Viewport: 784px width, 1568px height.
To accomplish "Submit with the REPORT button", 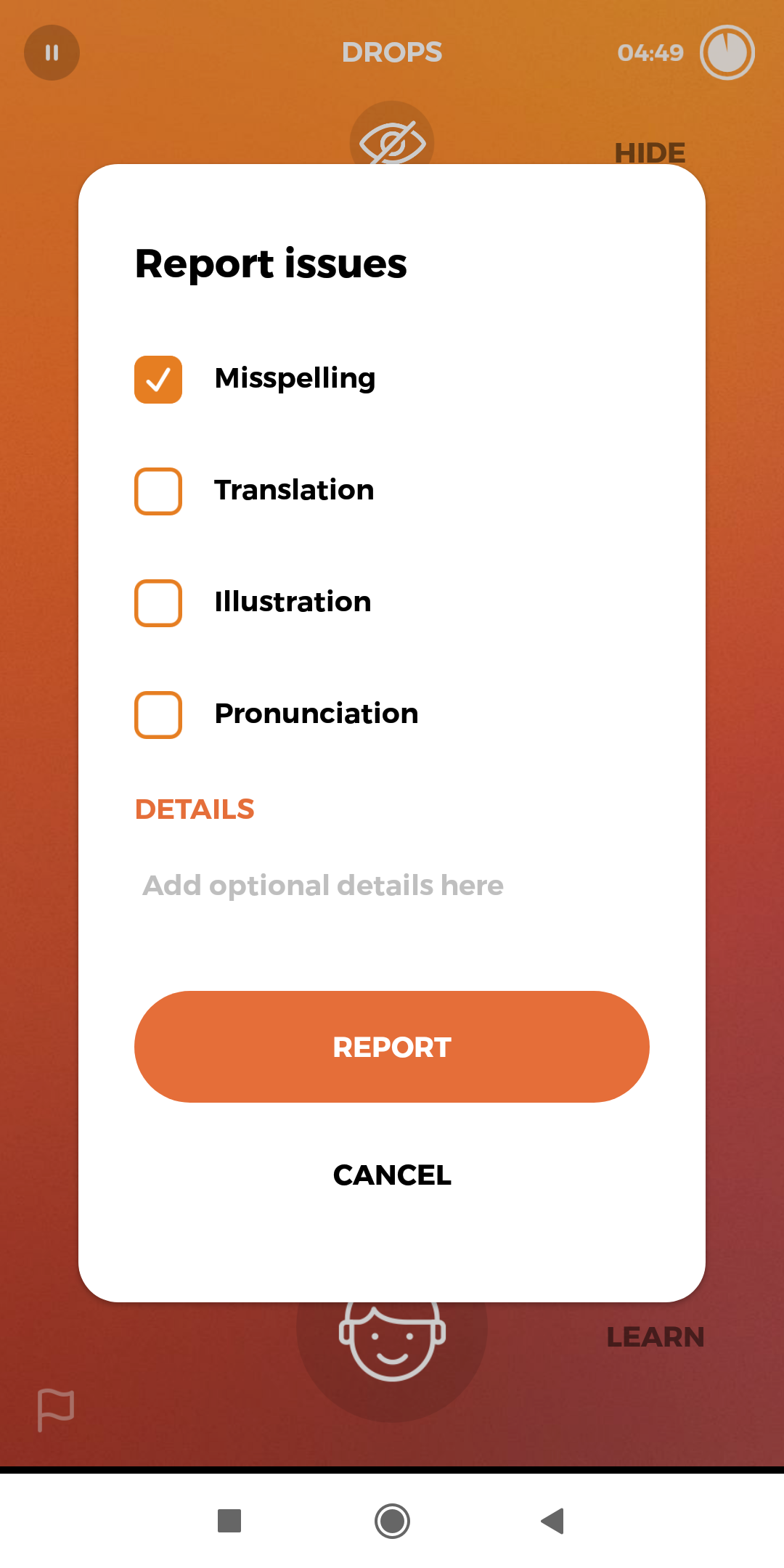I will (392, 1047).
